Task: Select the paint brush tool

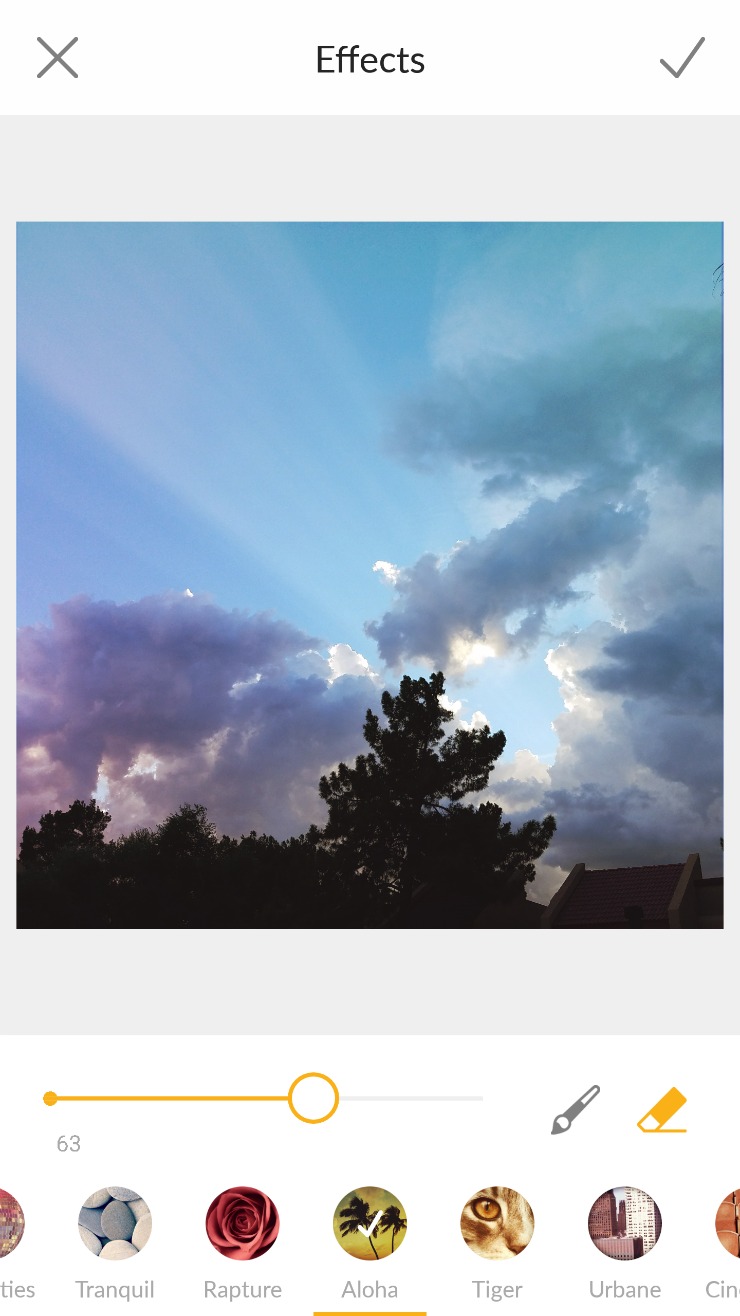Action: coord(576,1110)
